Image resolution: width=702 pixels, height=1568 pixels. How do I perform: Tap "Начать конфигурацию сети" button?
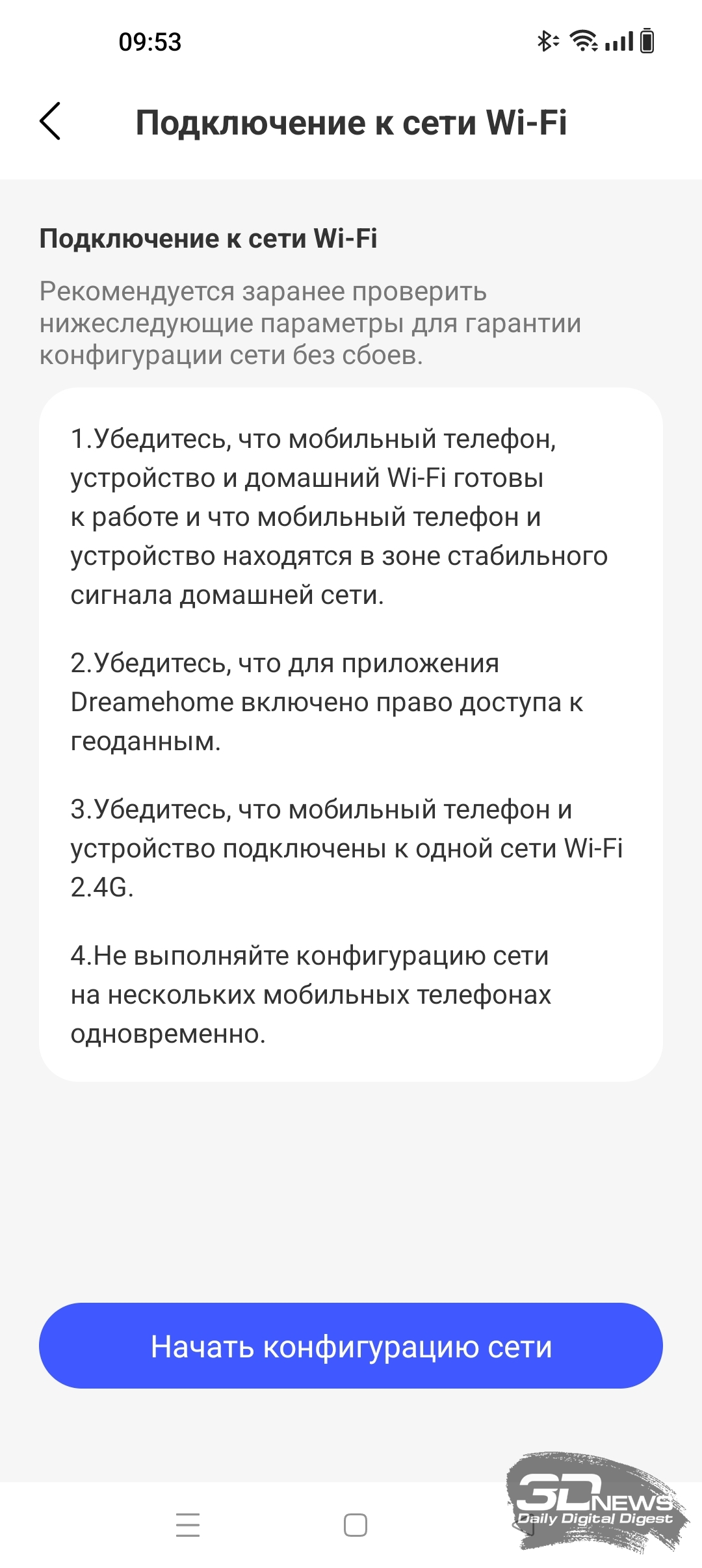tap(351, 1346)
